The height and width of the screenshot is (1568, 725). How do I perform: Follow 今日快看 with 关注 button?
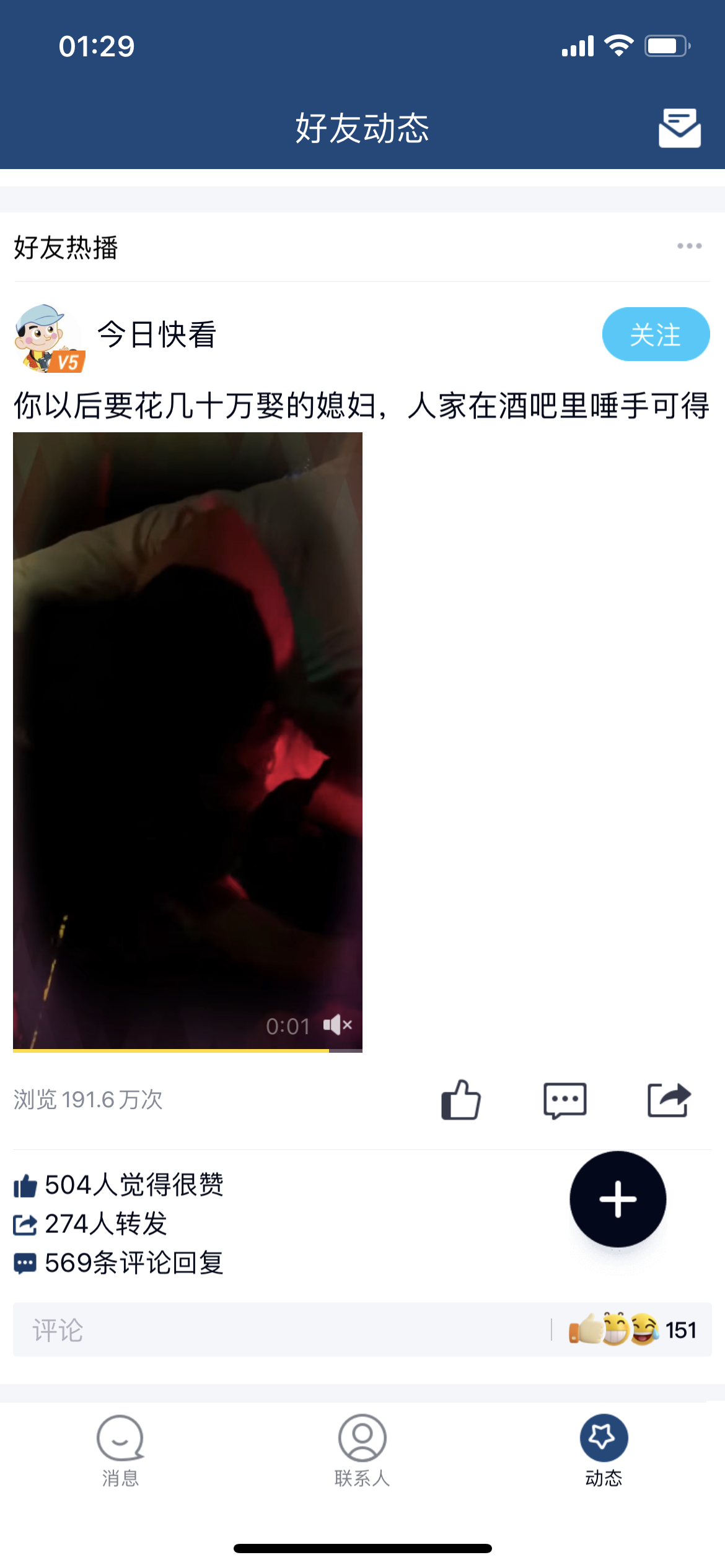tap(656, 334)
